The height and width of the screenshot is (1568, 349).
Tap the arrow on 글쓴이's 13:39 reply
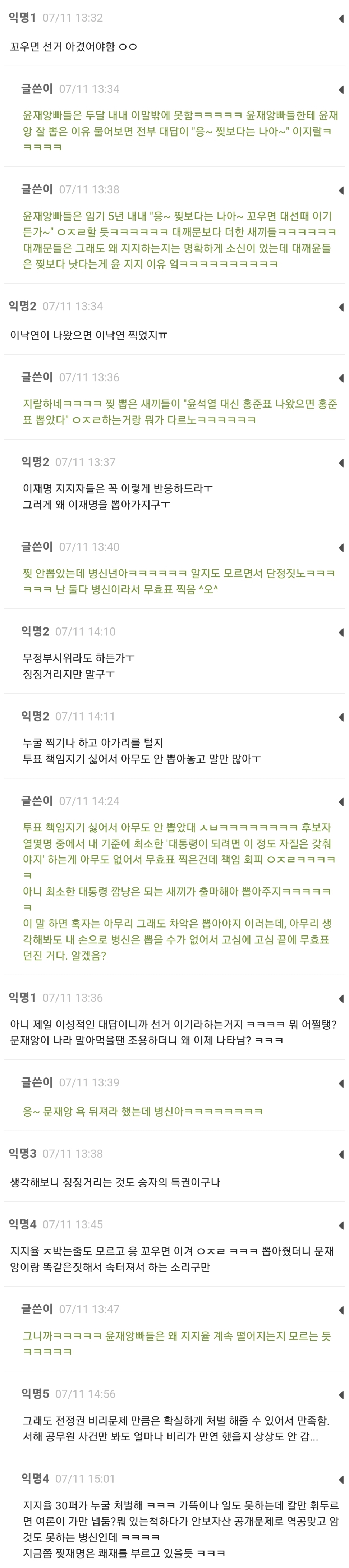click(x=341, y=1083)
